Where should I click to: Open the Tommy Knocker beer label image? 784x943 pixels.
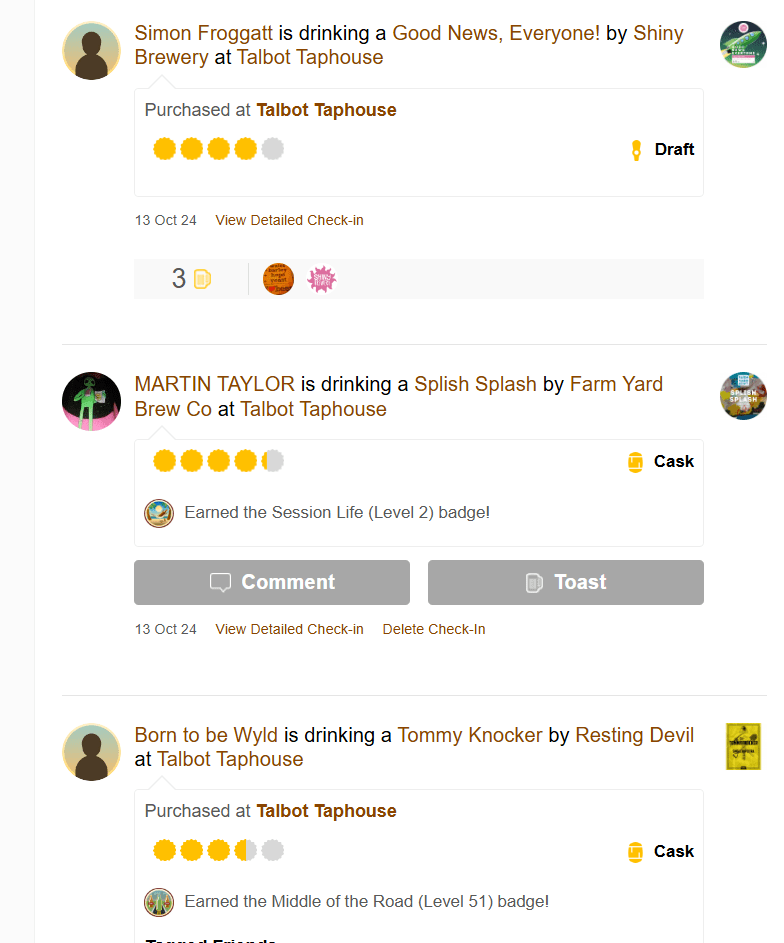743,746
